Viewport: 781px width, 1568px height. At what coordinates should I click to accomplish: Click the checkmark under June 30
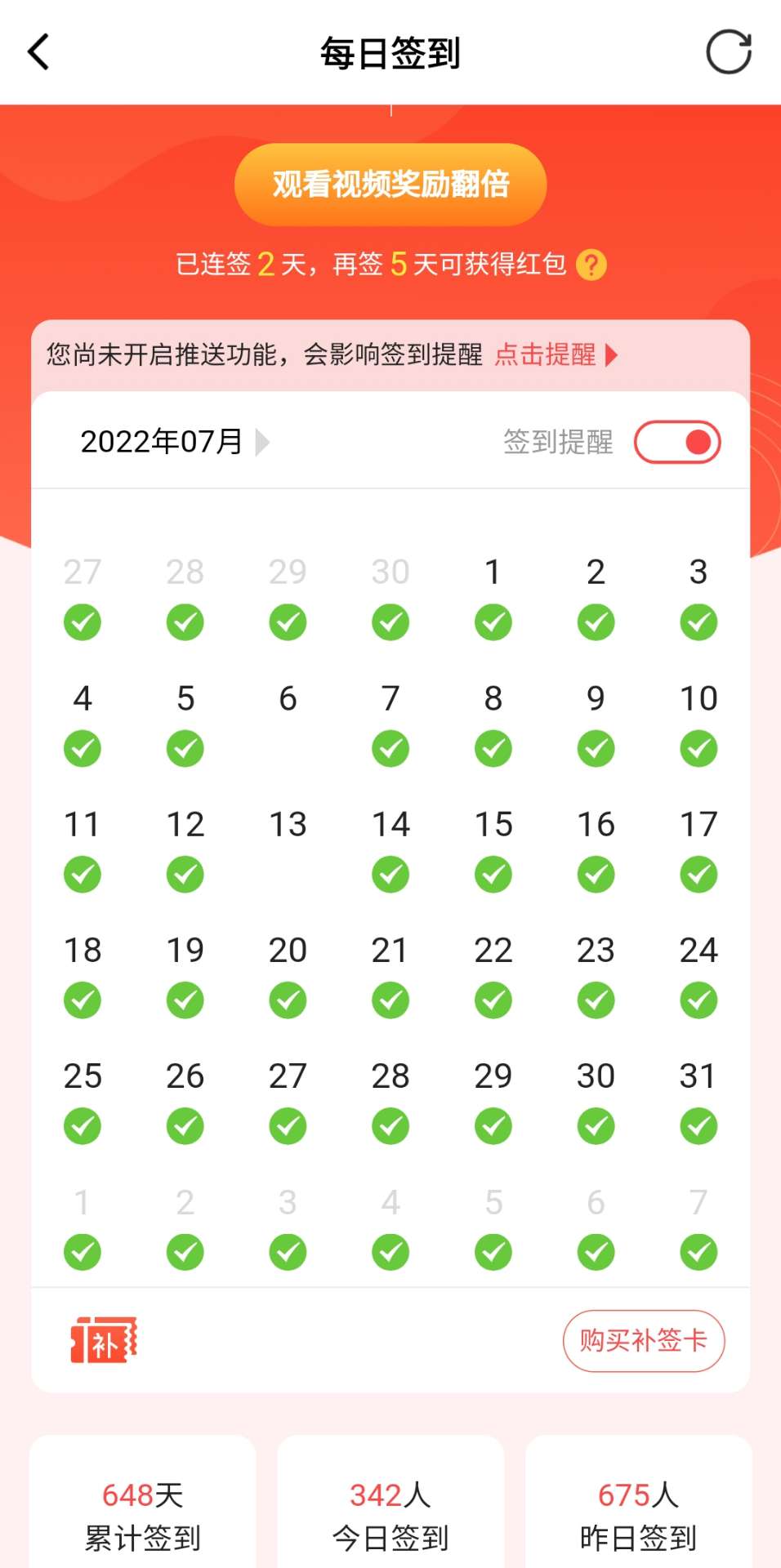tap(390, 621)
